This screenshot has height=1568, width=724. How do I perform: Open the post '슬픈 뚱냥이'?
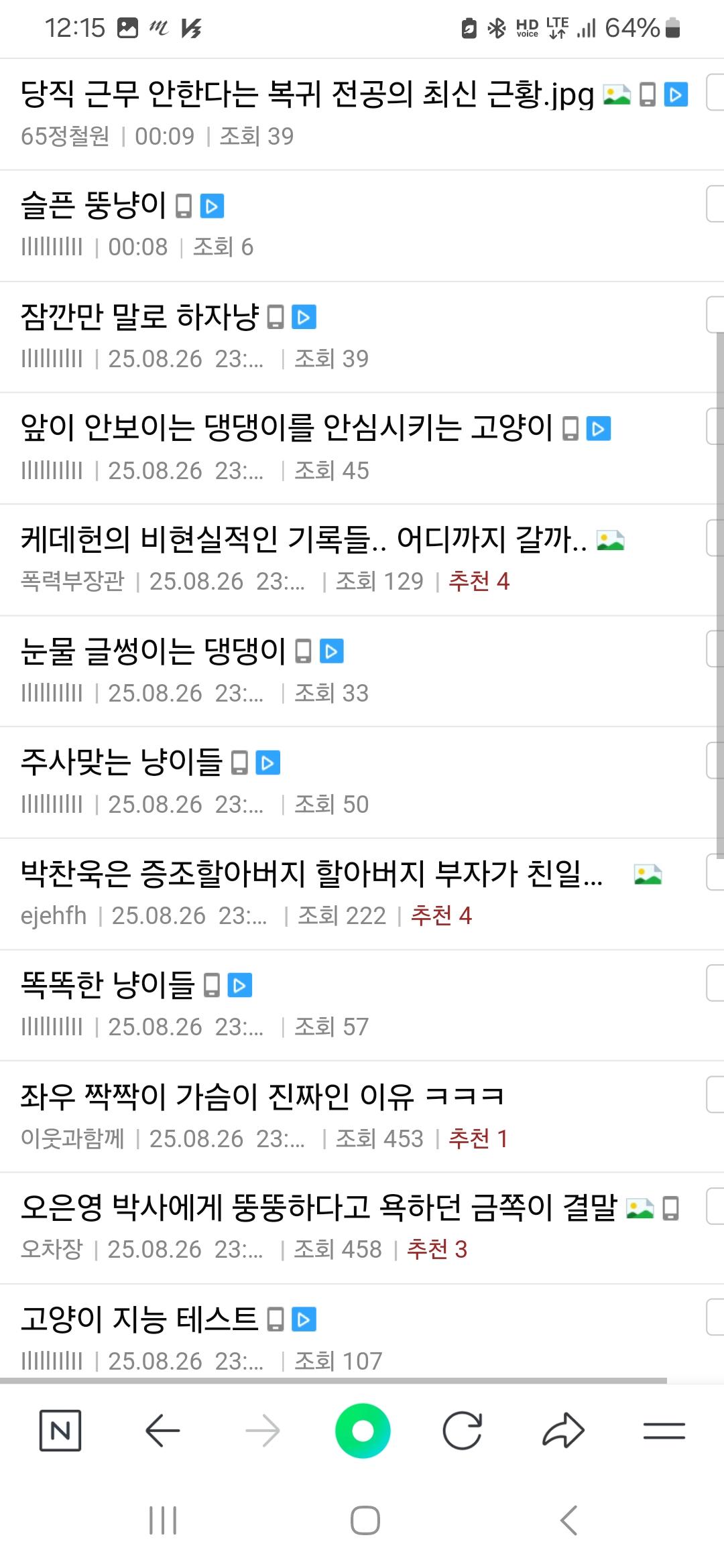(x=94, y=205)
